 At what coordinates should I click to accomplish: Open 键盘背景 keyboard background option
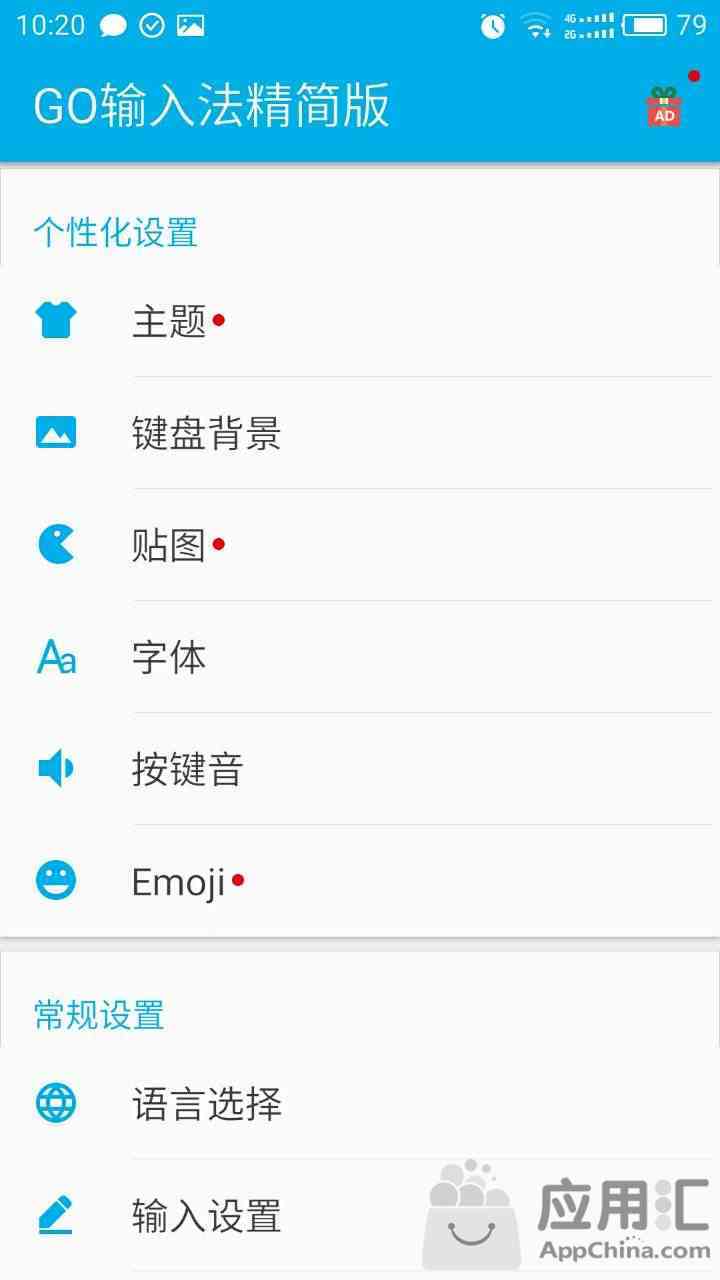[360, 433]
